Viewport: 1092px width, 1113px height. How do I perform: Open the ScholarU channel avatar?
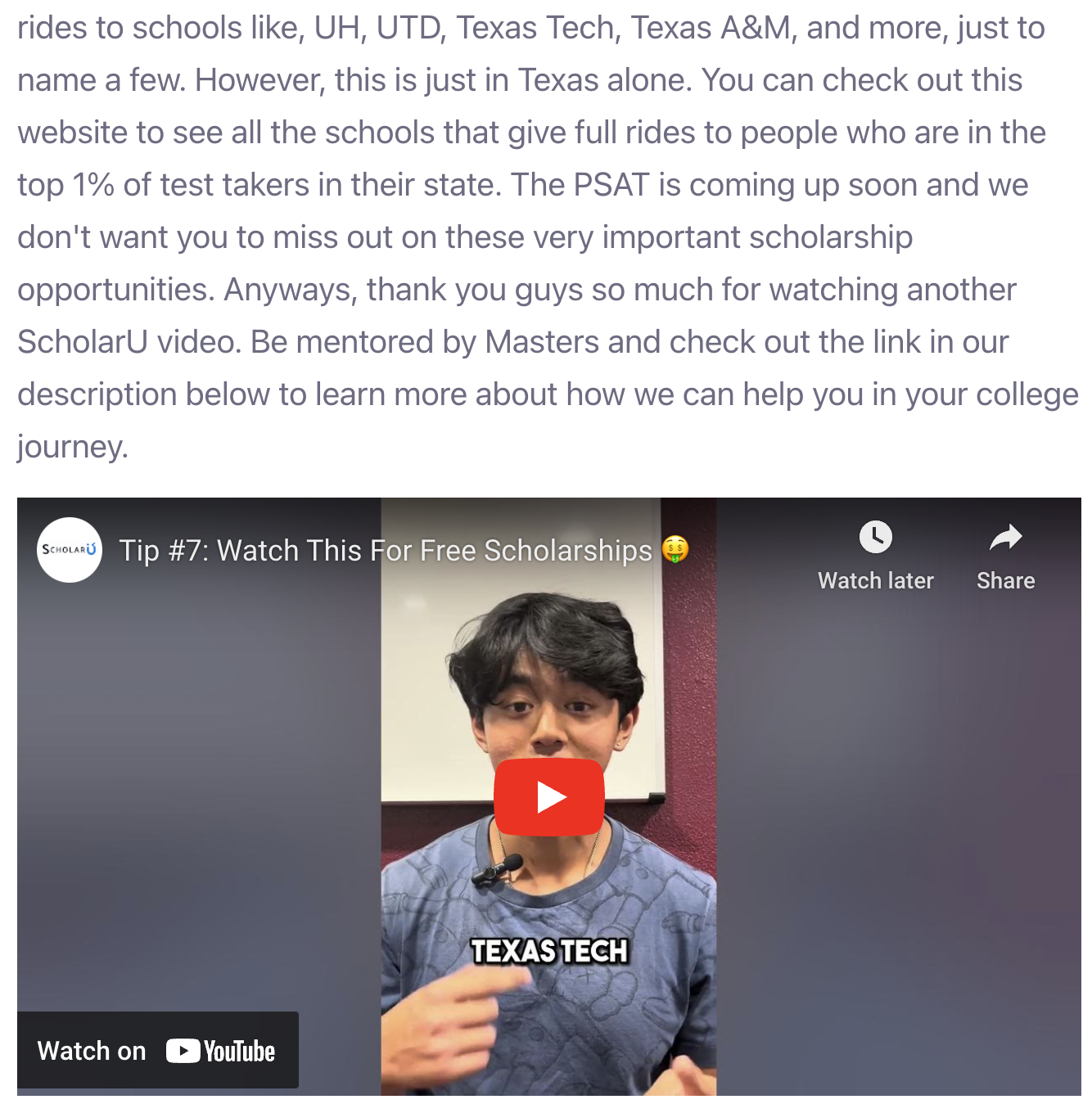[x=70, y=550]
